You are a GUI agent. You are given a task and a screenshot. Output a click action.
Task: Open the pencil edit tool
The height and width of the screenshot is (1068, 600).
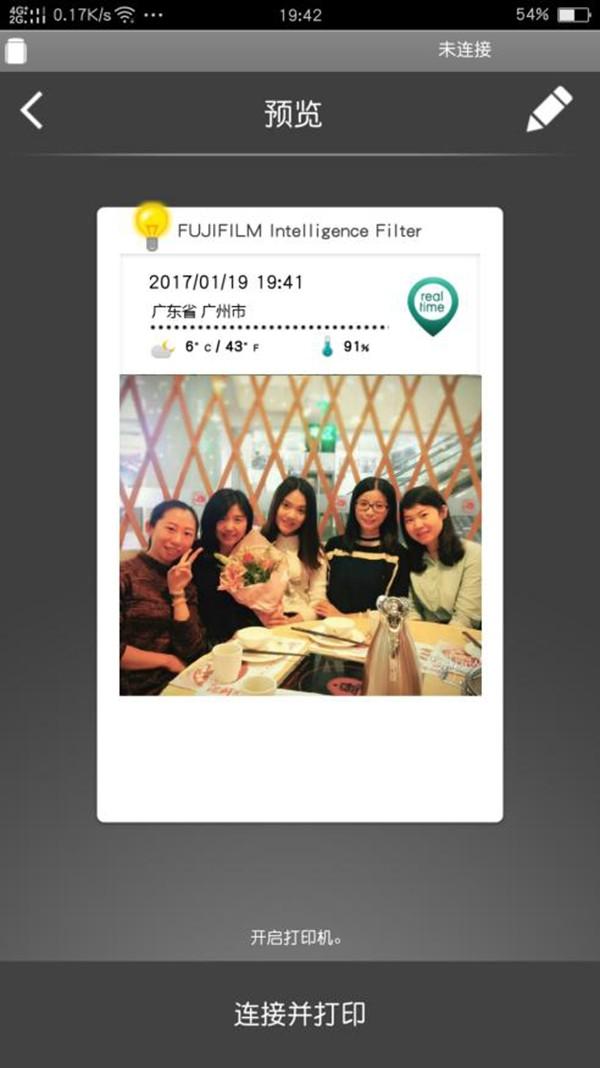549,109
